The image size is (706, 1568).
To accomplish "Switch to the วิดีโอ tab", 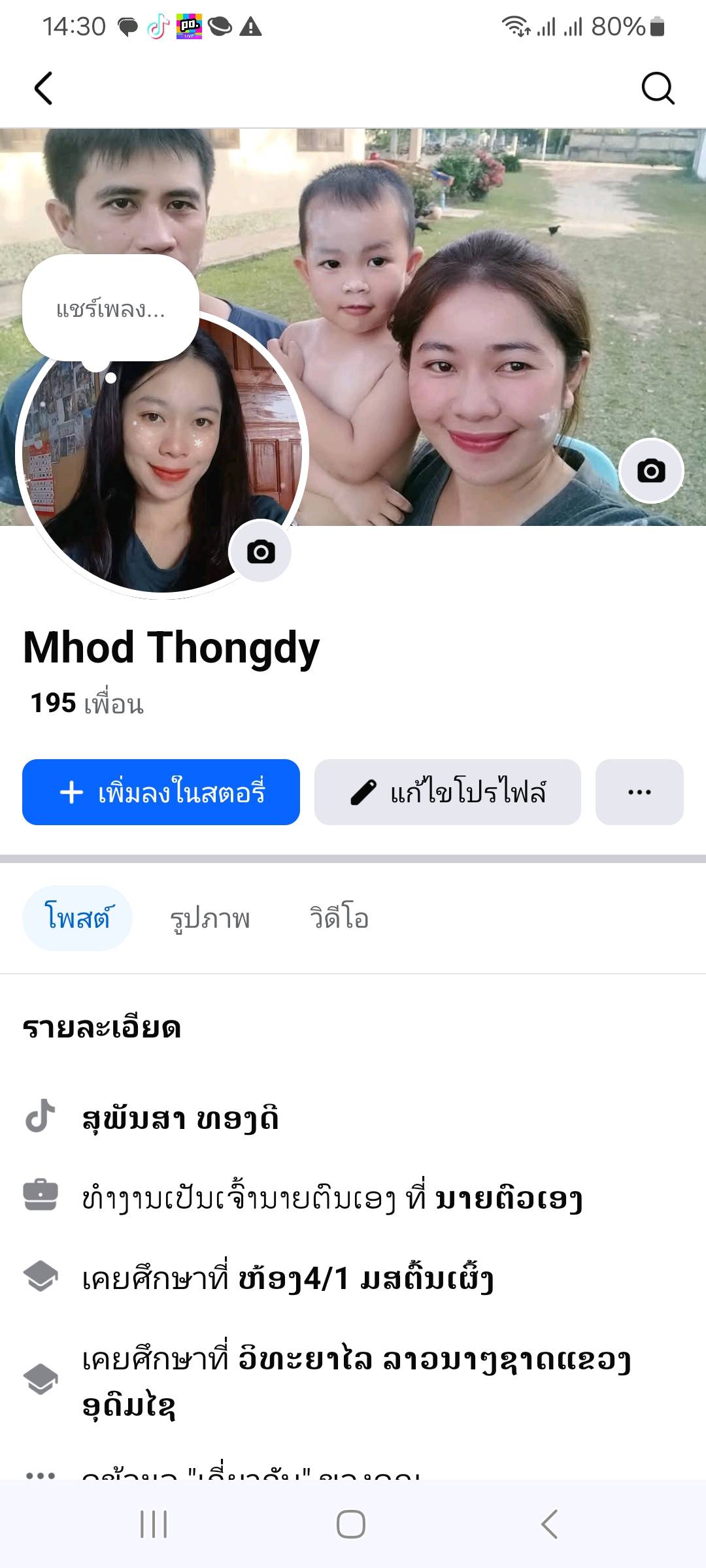I will [x=339, y=918].
